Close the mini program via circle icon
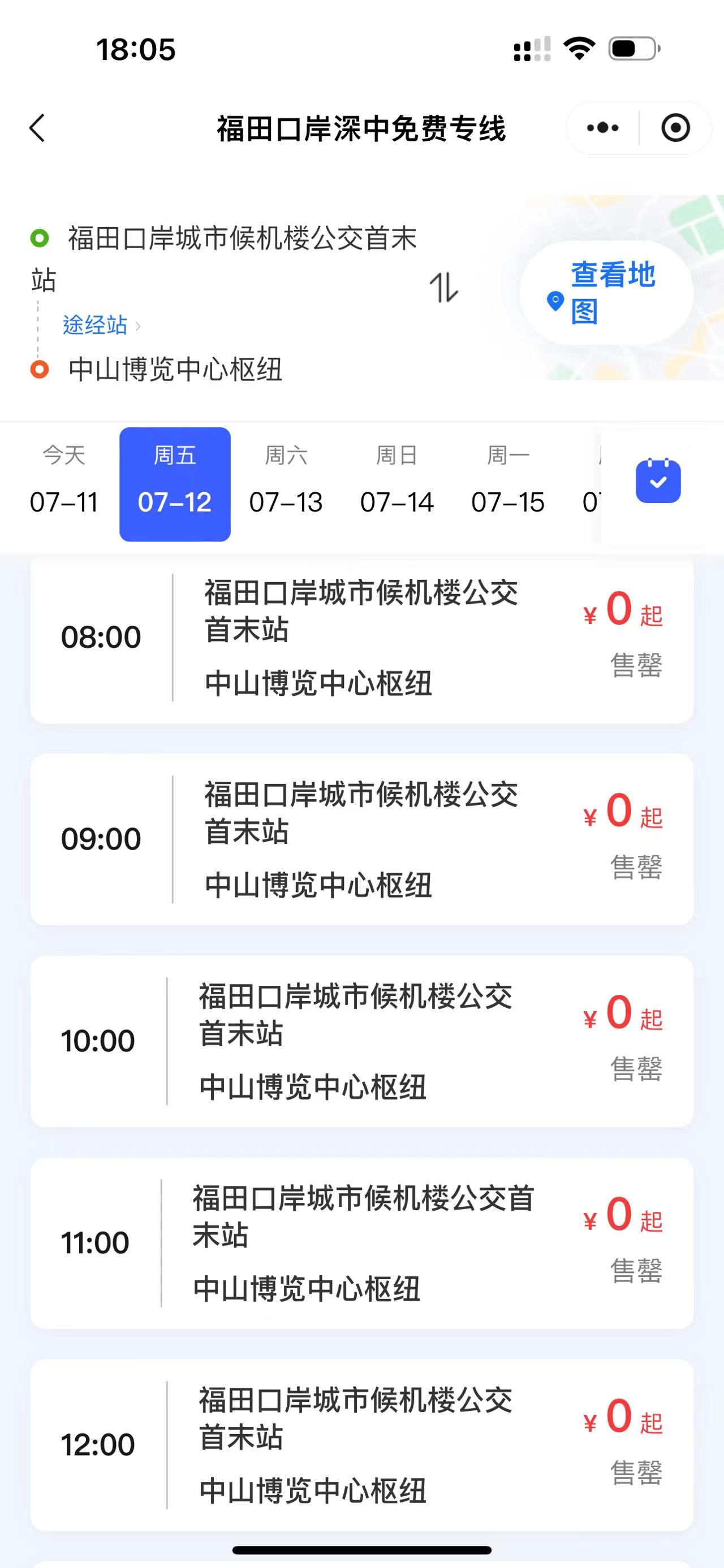The height and width of the screenshot is (1568, 724). tap(675, 128)
